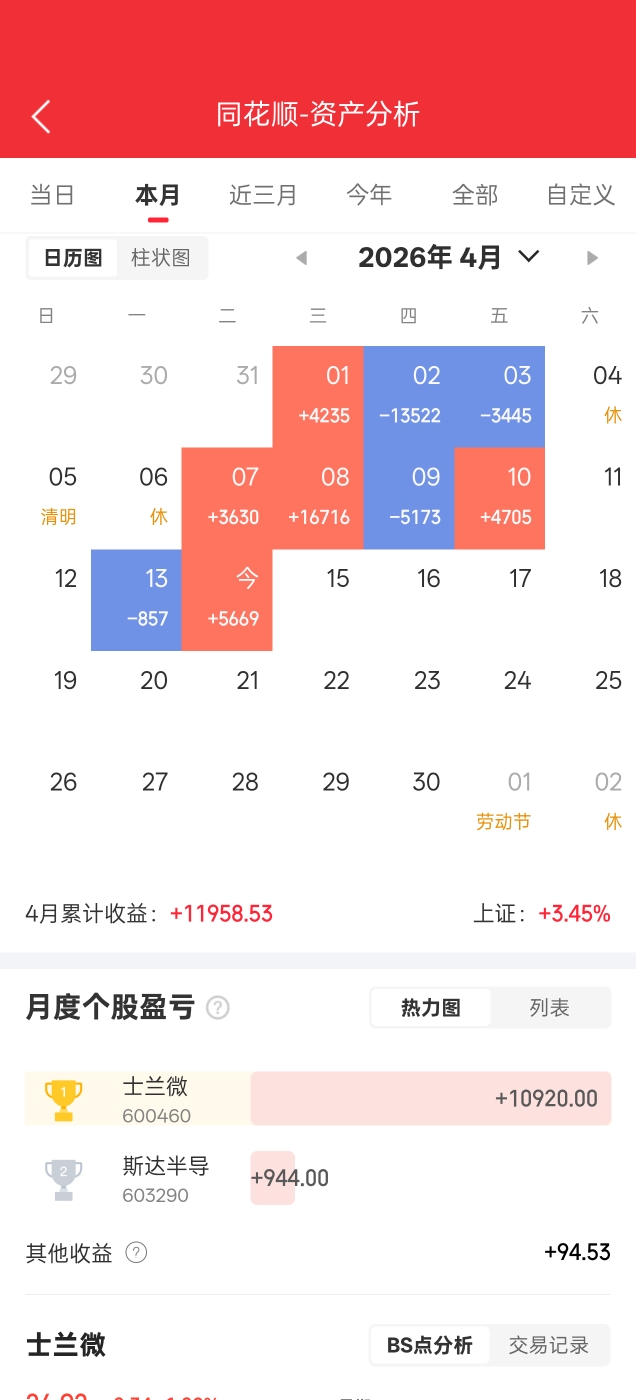Select the BS点分析 tab
Screen dimensions: 636x1400
click(430, 1345)
